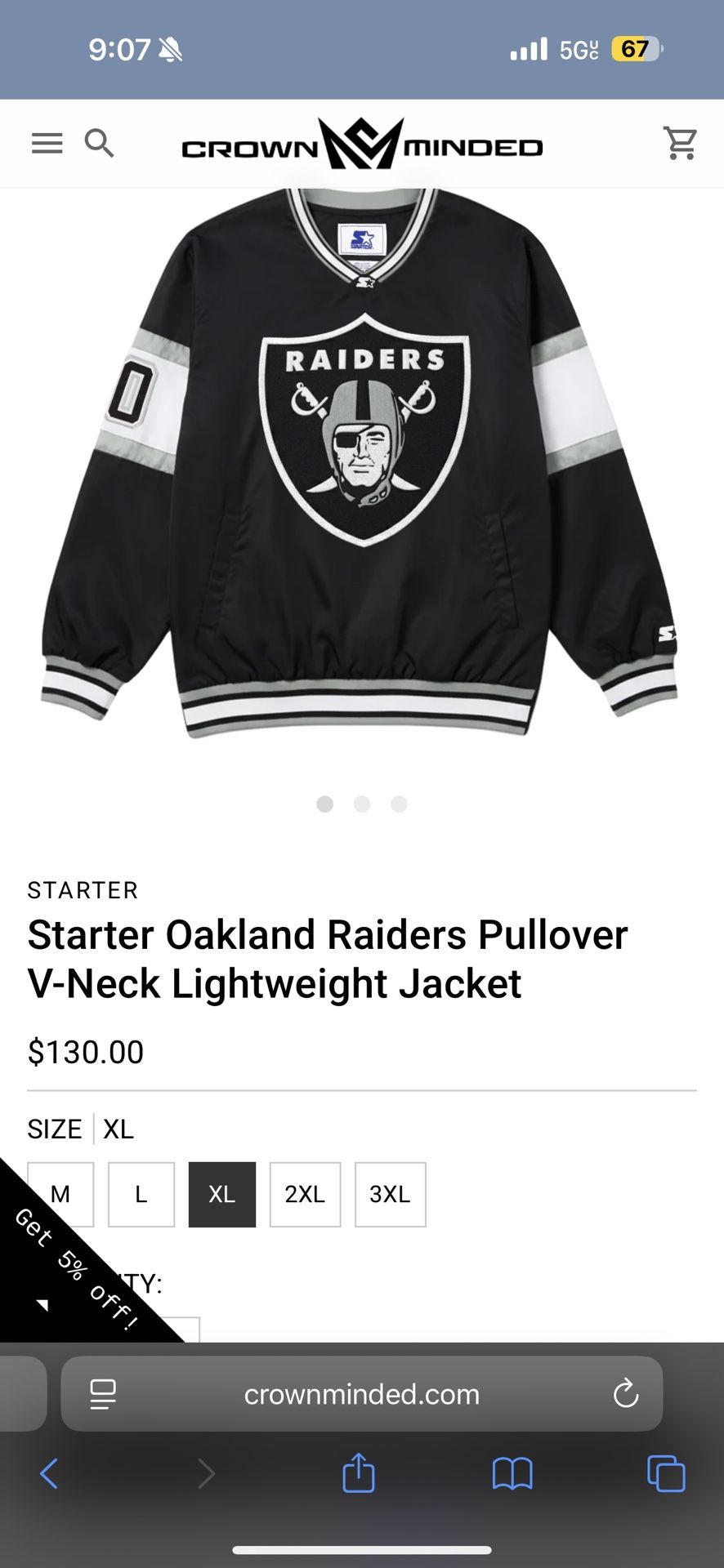
Task: Choose size 2XL
Action: point(305,1194)
